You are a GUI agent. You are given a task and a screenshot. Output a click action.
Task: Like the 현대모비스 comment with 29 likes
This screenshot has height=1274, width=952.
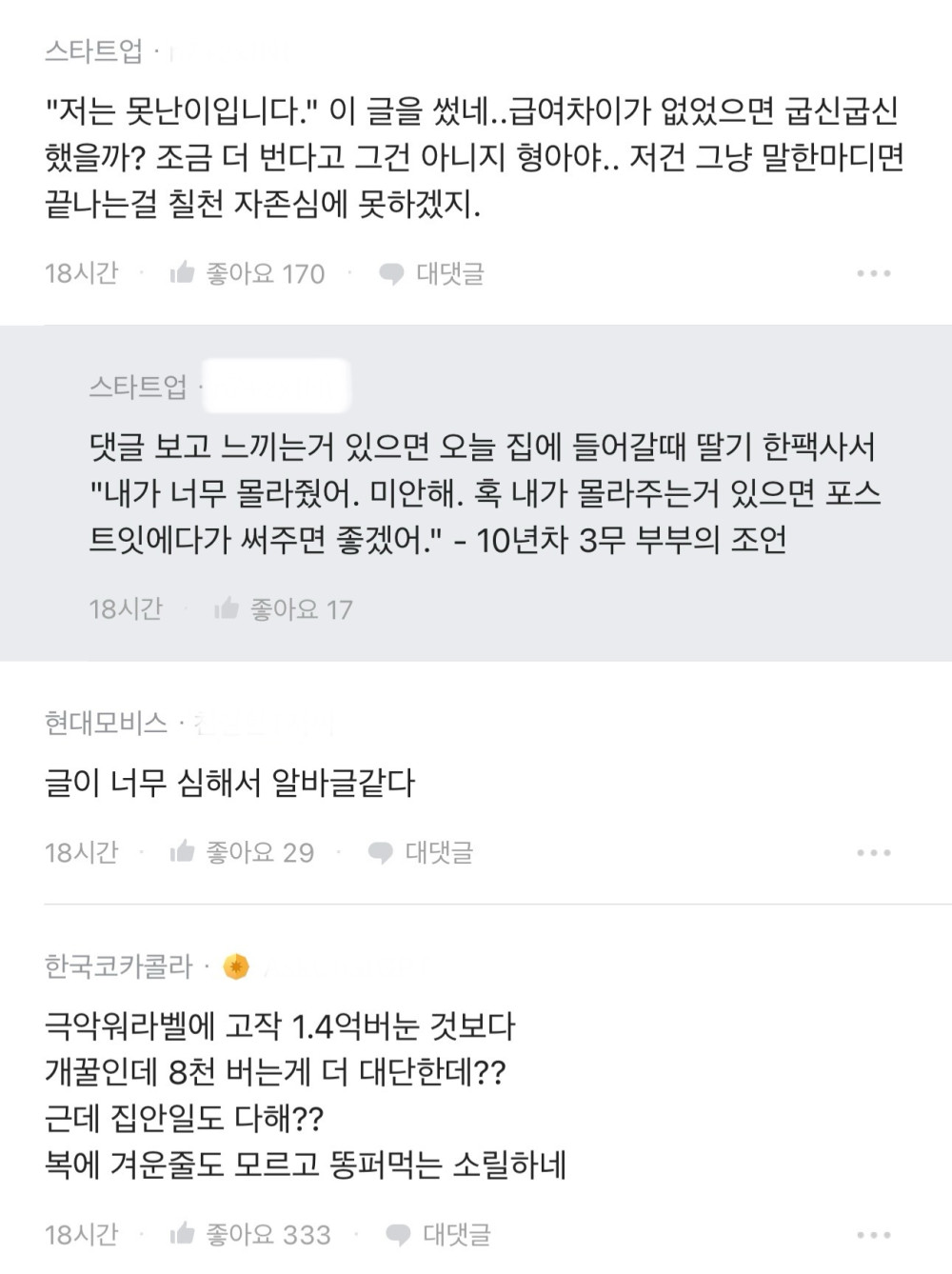pos(241,852)
